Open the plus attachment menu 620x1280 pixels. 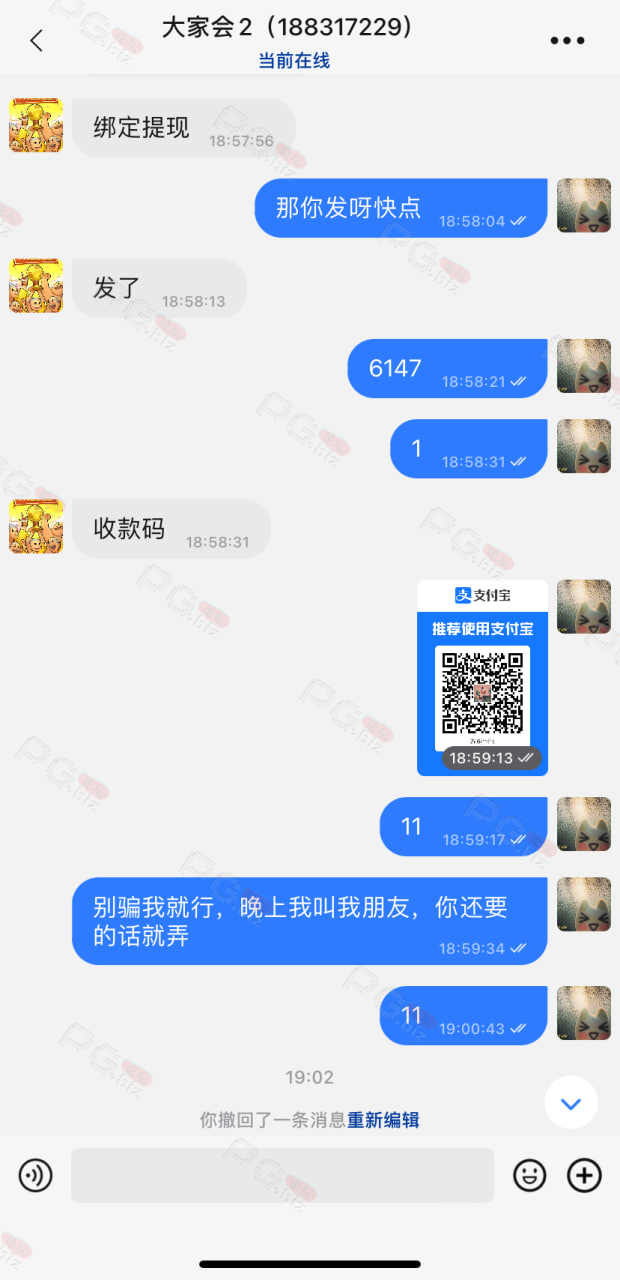pyautogui.click(x=584, y=1175)
